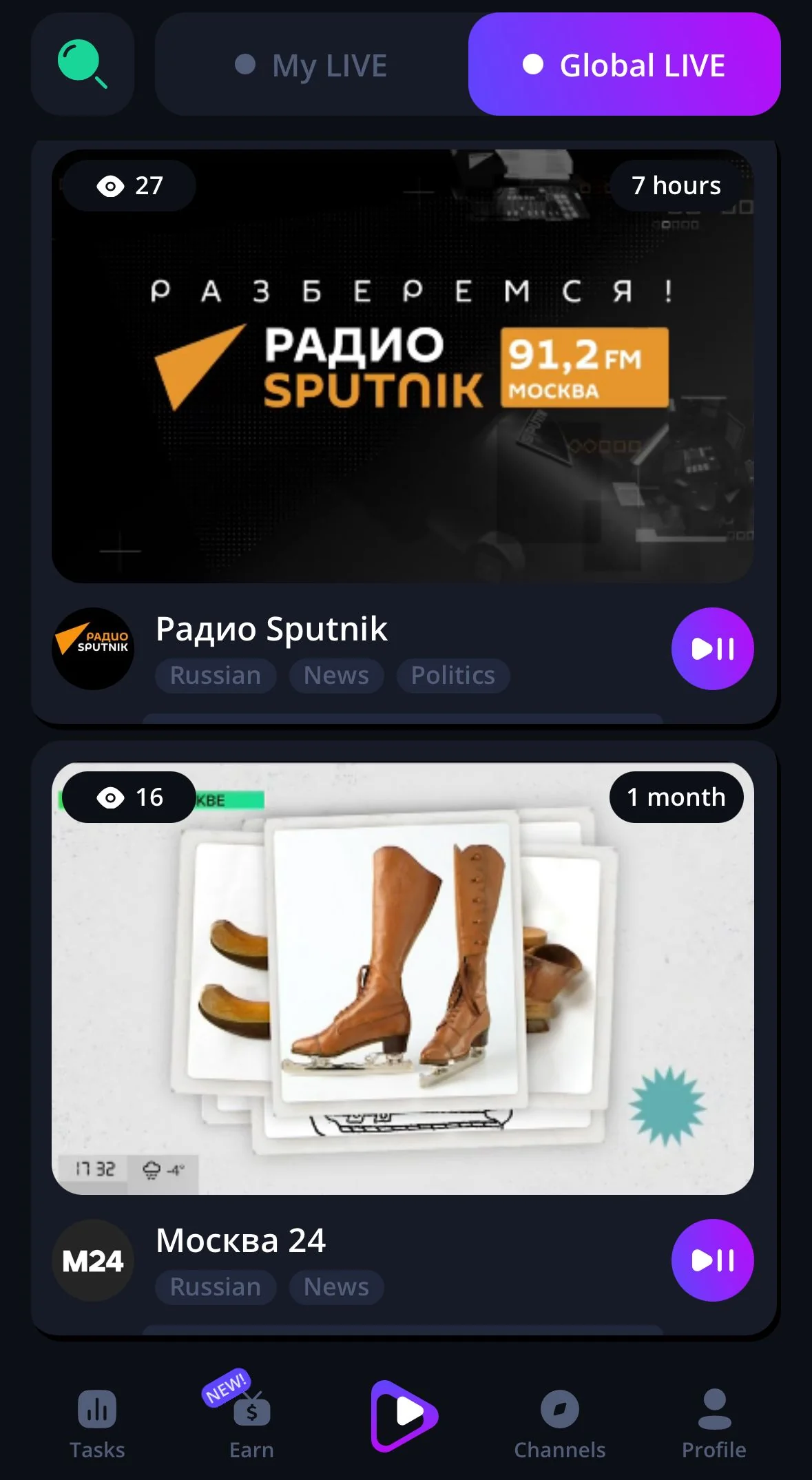Open the Москва 24 stream thumbnail

point(403,978)
